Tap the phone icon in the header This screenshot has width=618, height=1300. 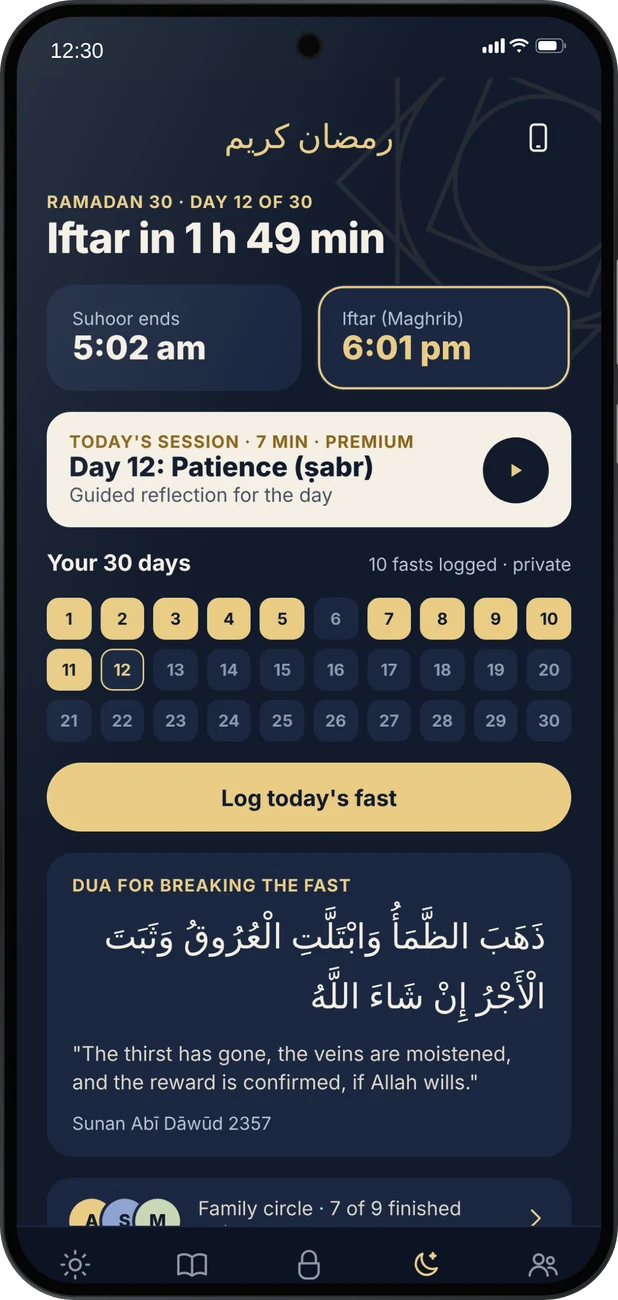538,137
